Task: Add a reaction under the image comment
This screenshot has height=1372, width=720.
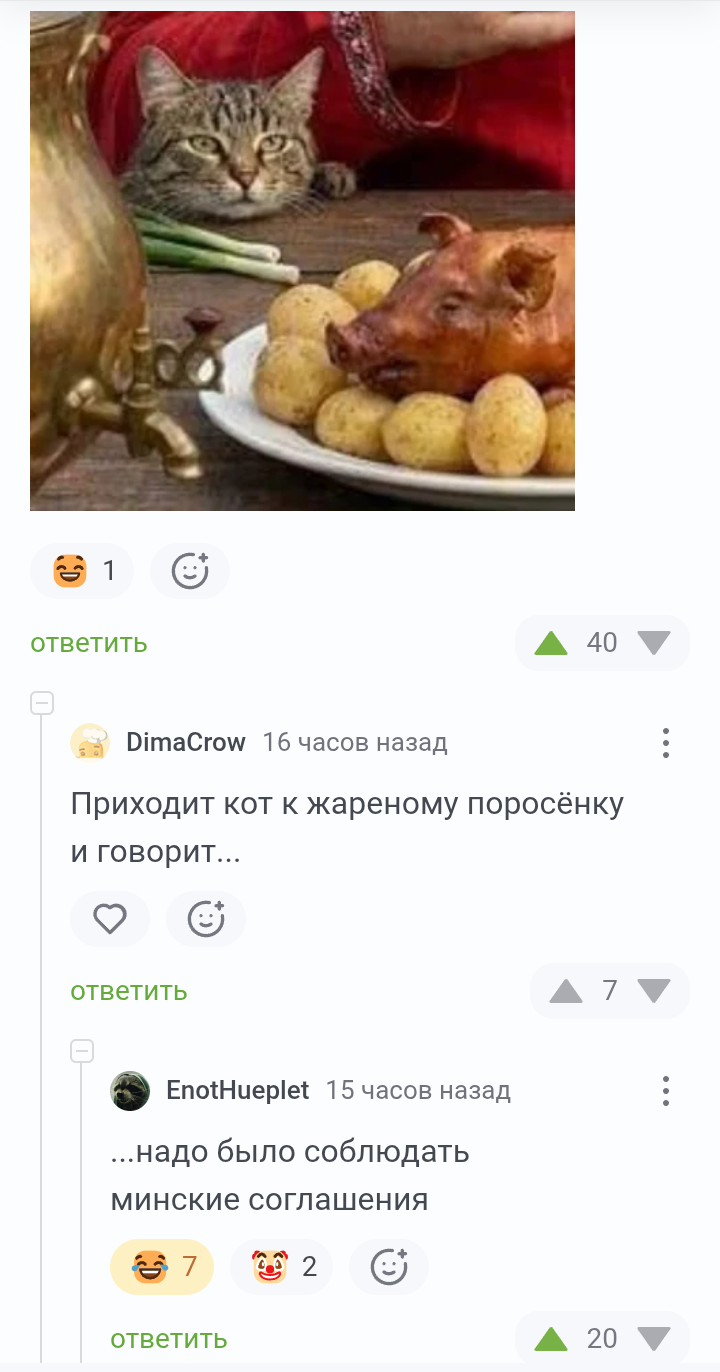Action: coord(190,571)
